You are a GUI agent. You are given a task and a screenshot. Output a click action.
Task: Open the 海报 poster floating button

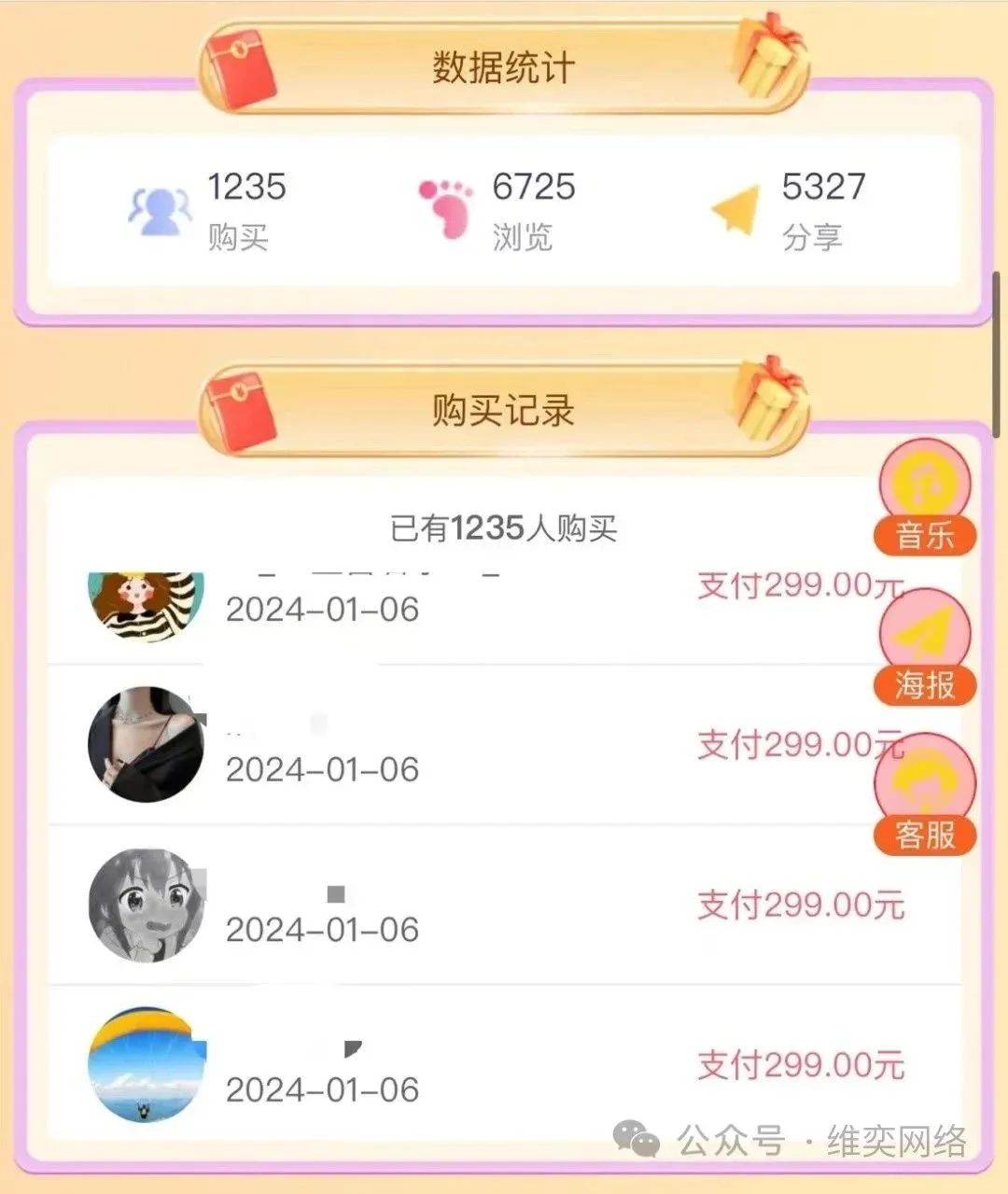click(x=925, y=647)
